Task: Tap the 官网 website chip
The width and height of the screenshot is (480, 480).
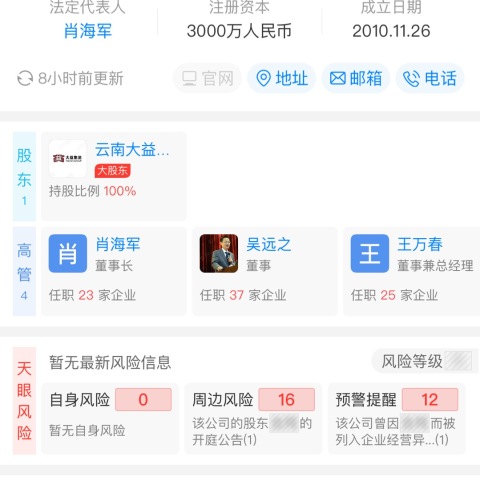Action: tap(207, 79)
